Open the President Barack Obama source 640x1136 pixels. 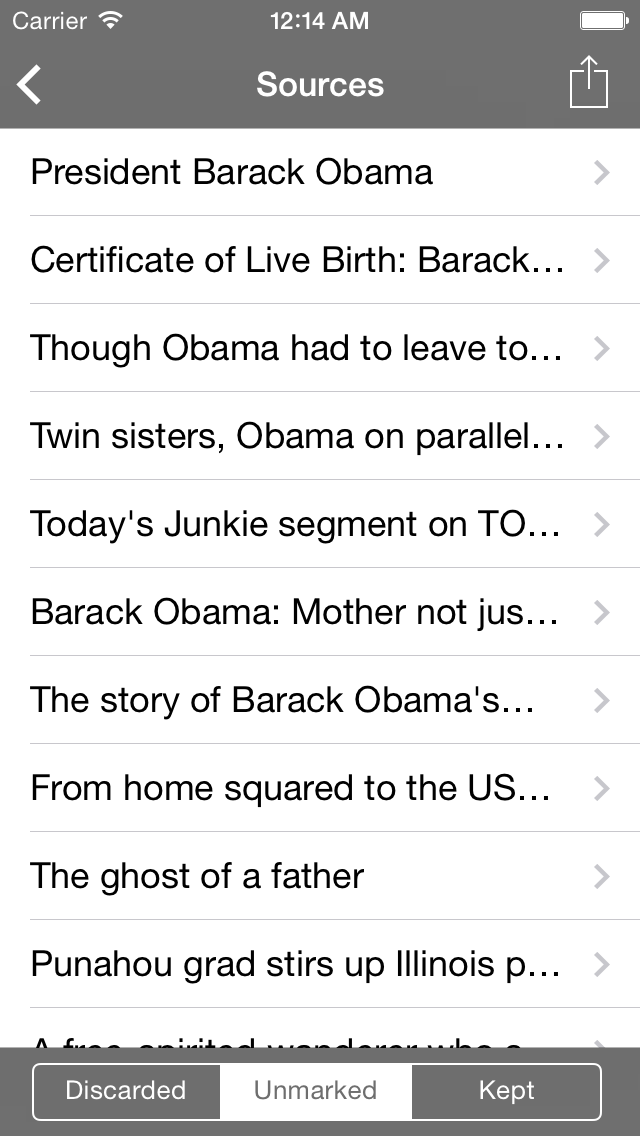[x=320, y=172]
